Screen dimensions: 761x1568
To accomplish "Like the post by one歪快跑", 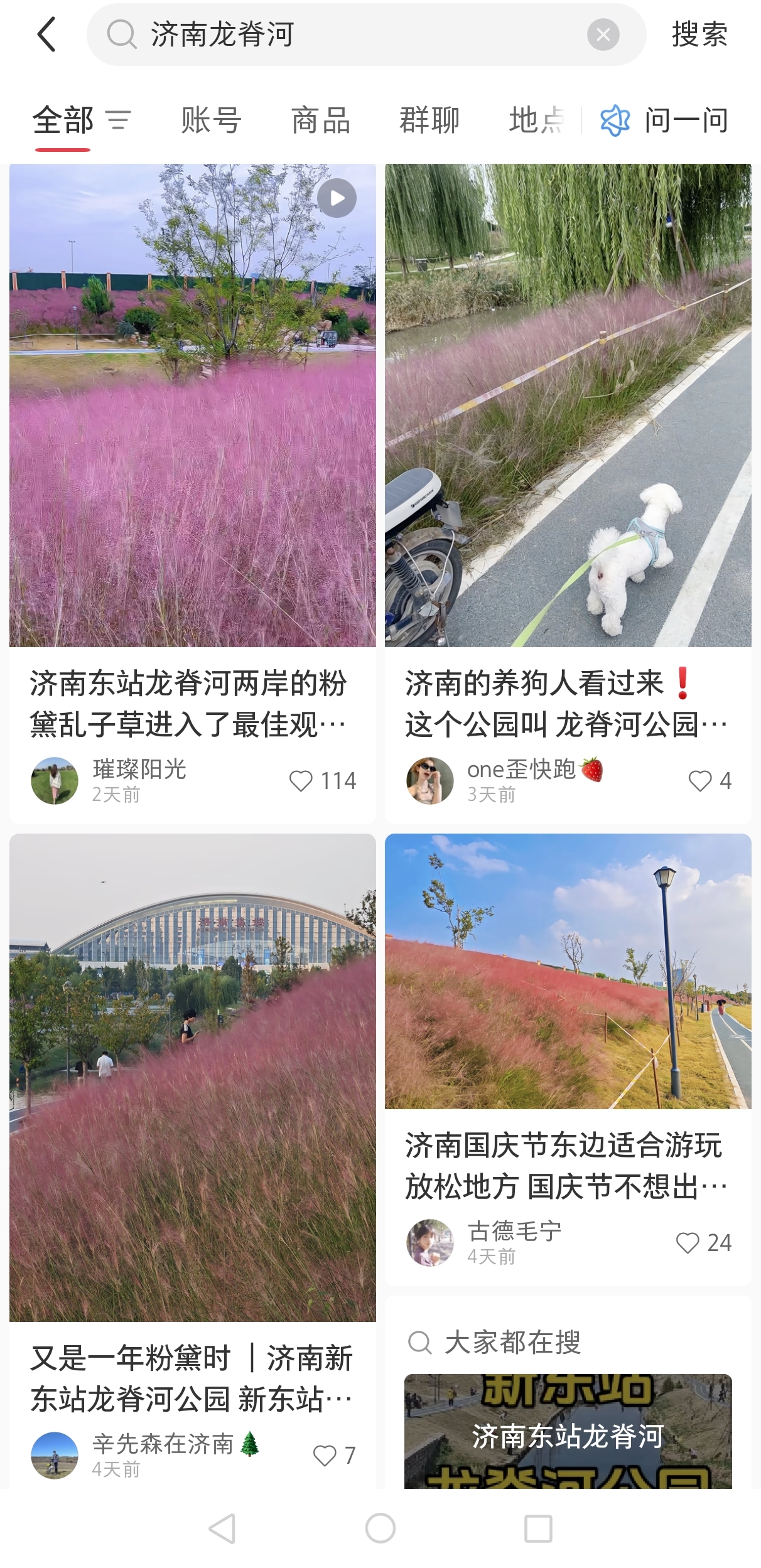I will [x=700, y=781].
